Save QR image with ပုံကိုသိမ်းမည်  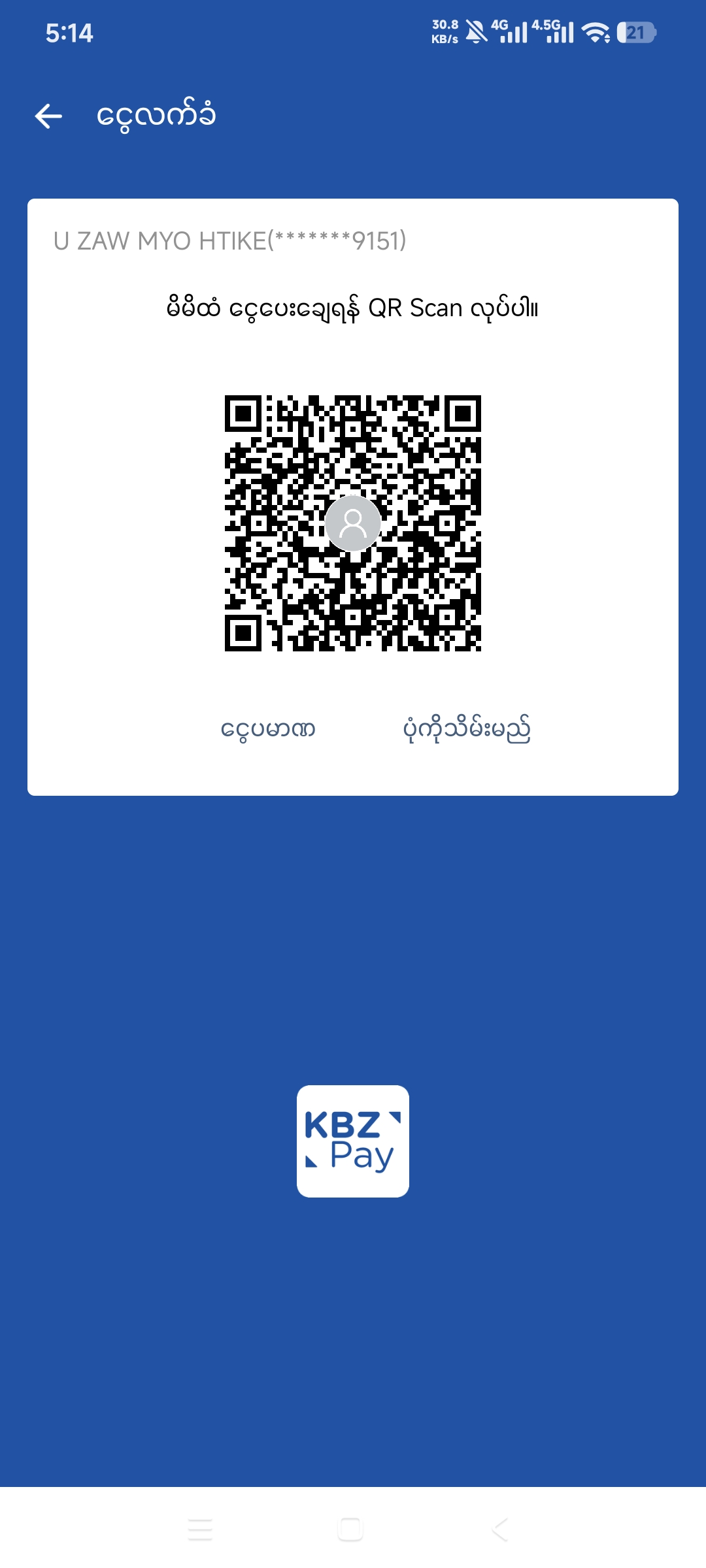467,729
